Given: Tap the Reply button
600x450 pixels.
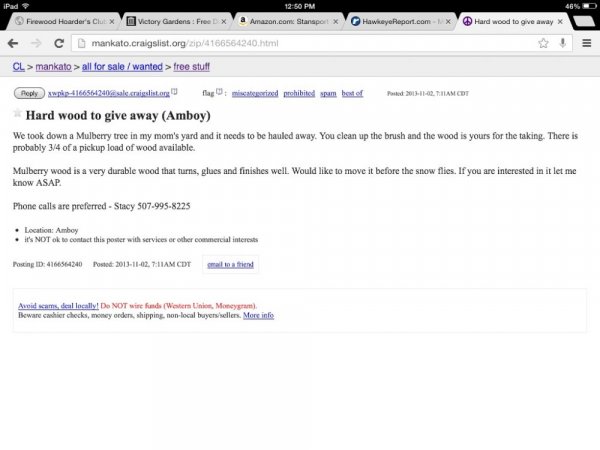Looking at the screenshot, I should (28, 93).
